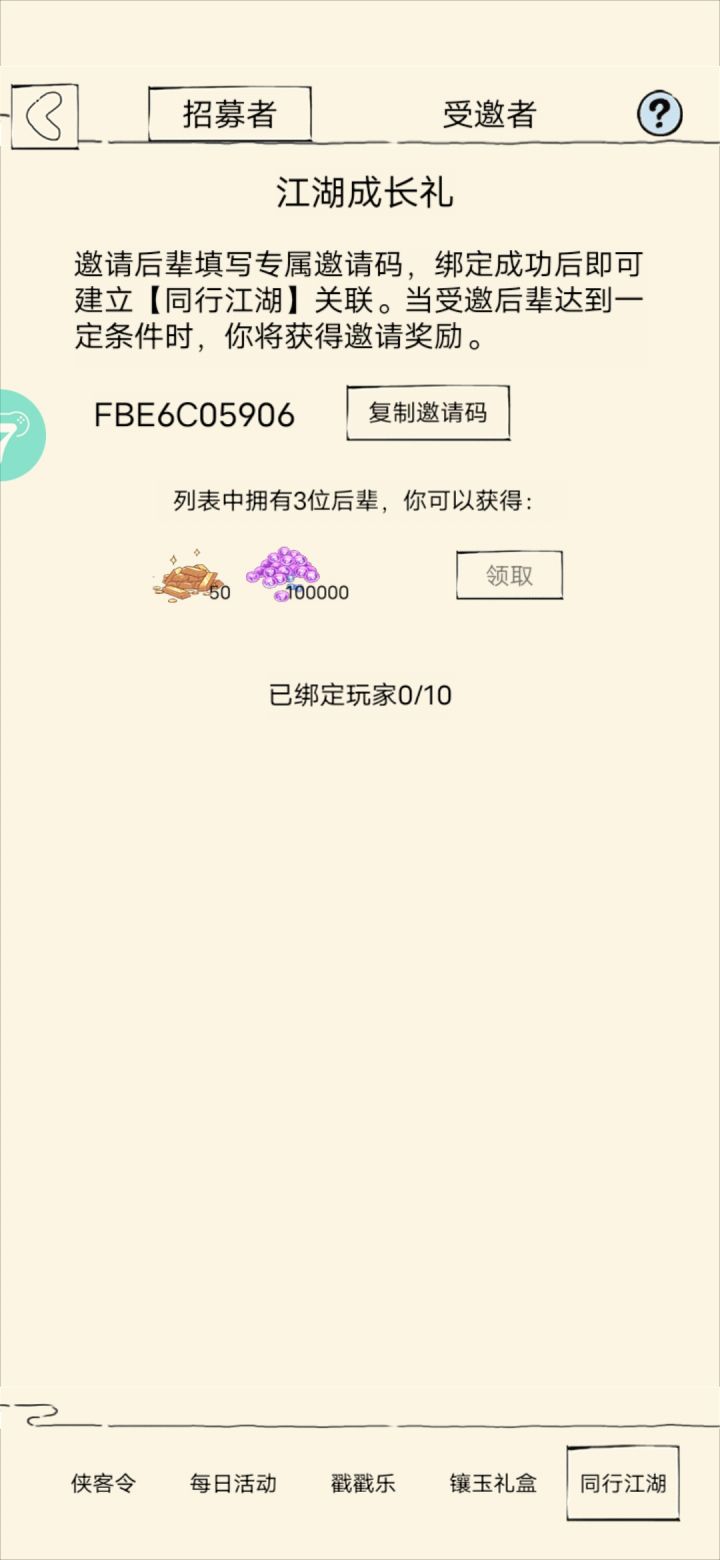Tap the 50 gold reward amount label
Screen dimensions: 720x1560
tap(218, 592)
